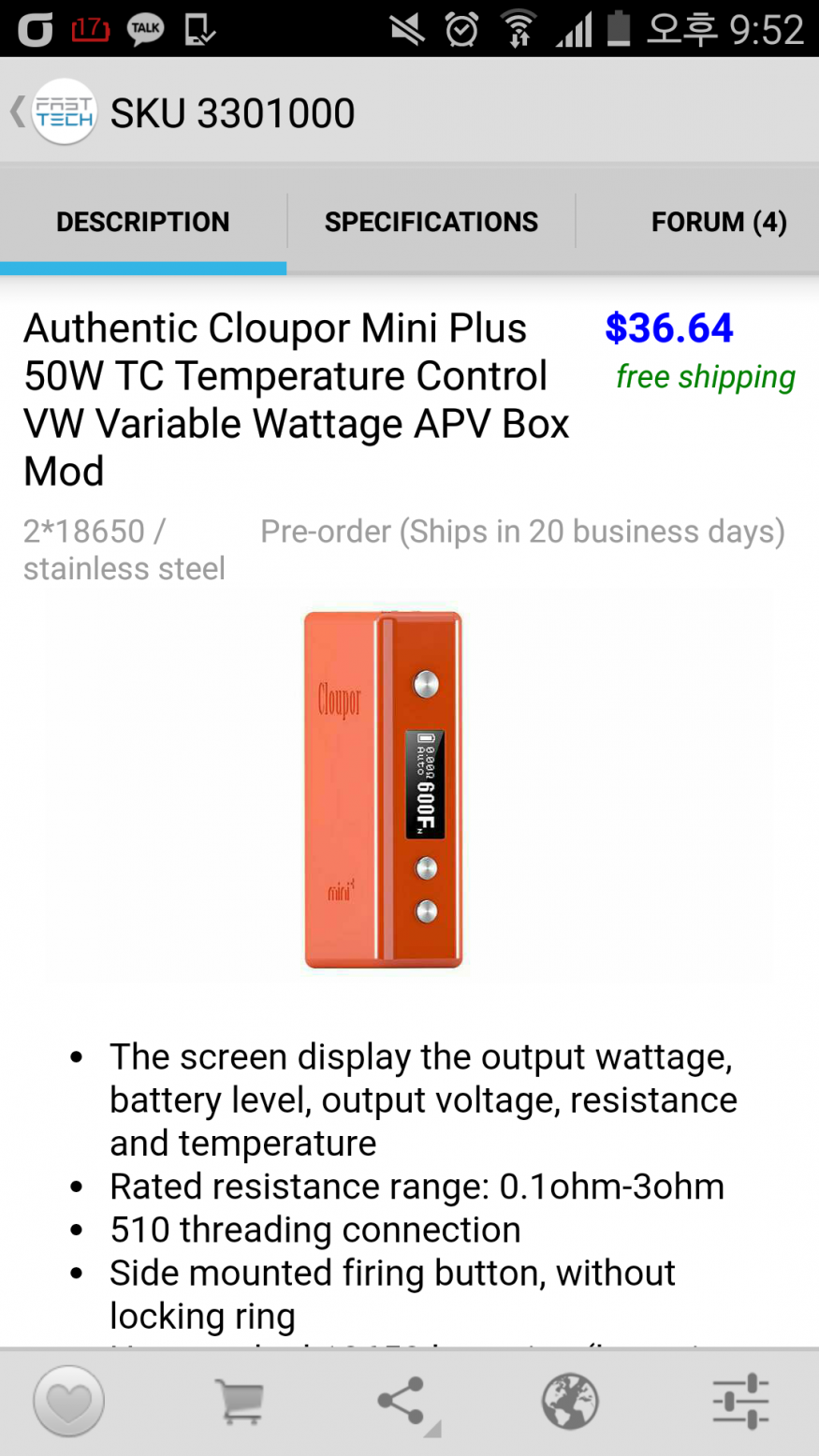Share this product listing

point(402,1402)
